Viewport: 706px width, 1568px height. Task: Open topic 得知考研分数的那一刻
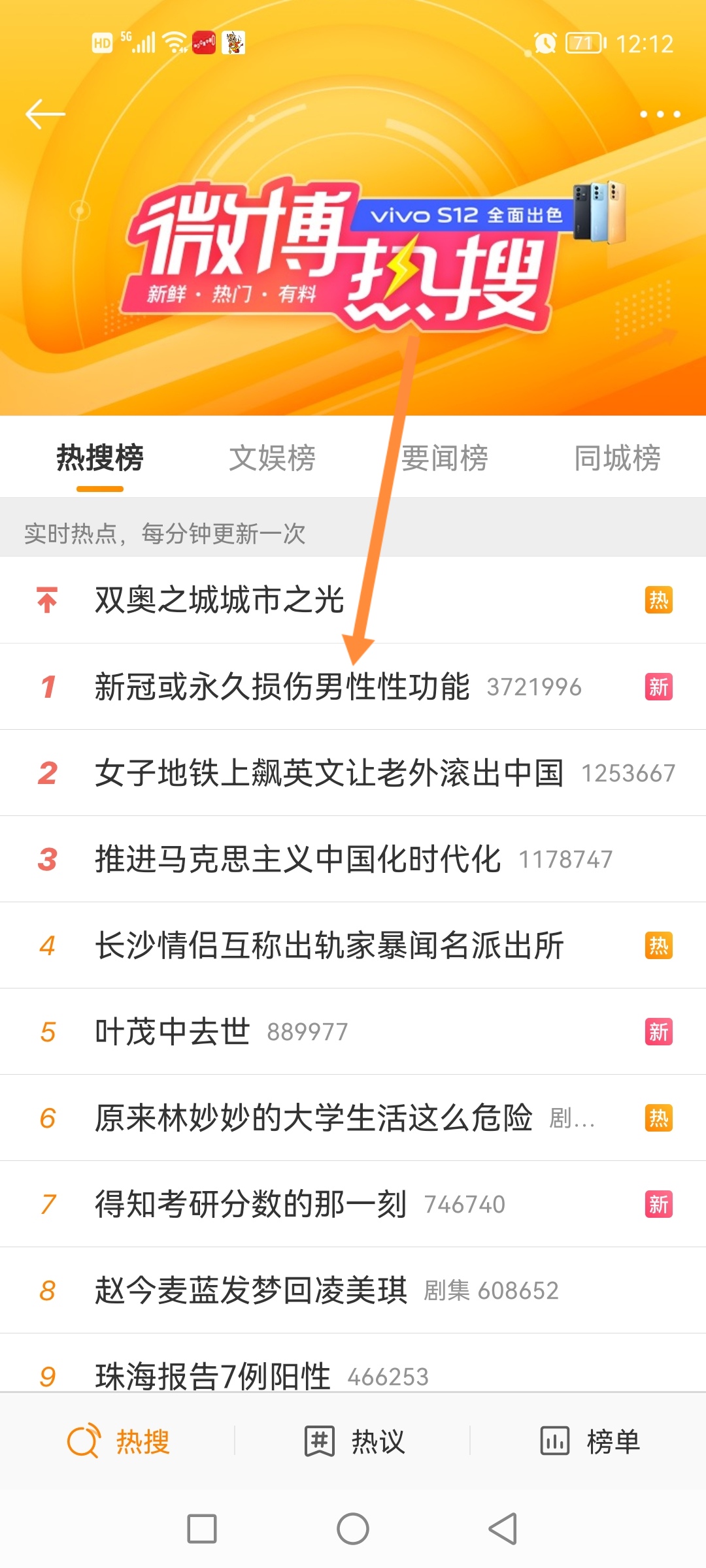tap(353, 1204)
